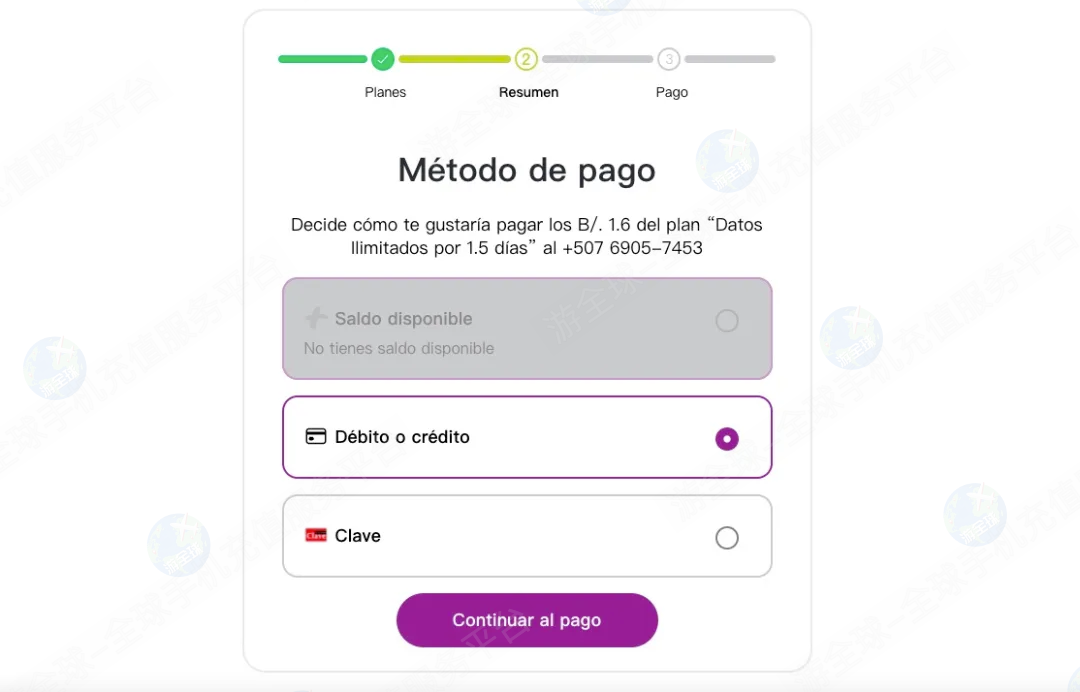
Task: Go back to the Planes step
Action: click(383, 60)
